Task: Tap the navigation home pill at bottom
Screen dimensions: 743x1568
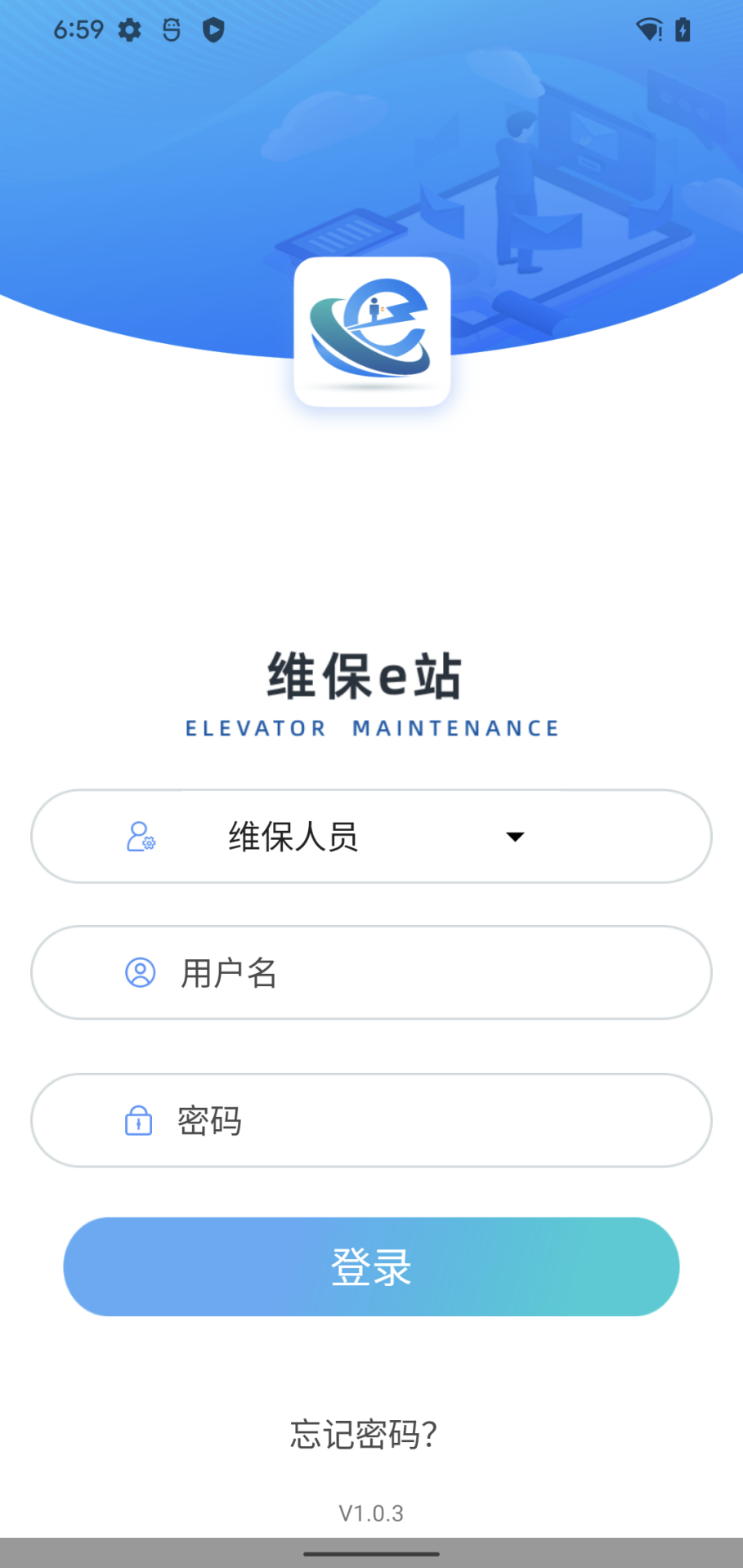Action: pos(371,1553)
